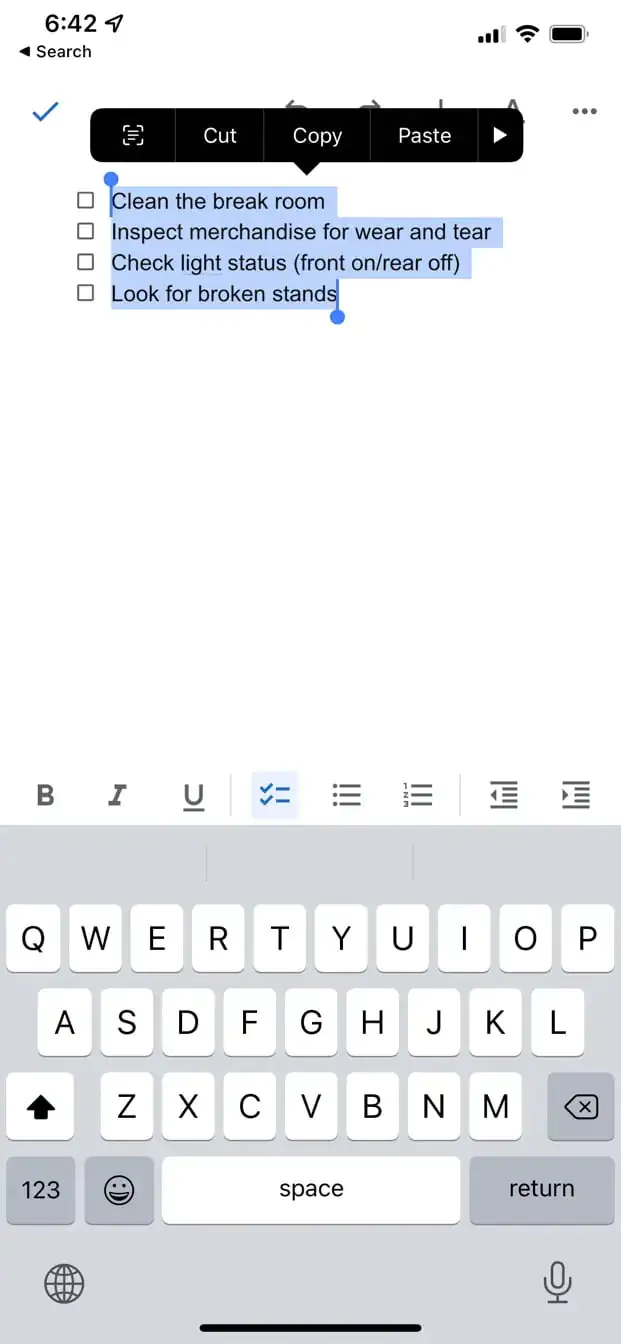
Task: Open the three-dot overflow menu
Action: [584, 111]
